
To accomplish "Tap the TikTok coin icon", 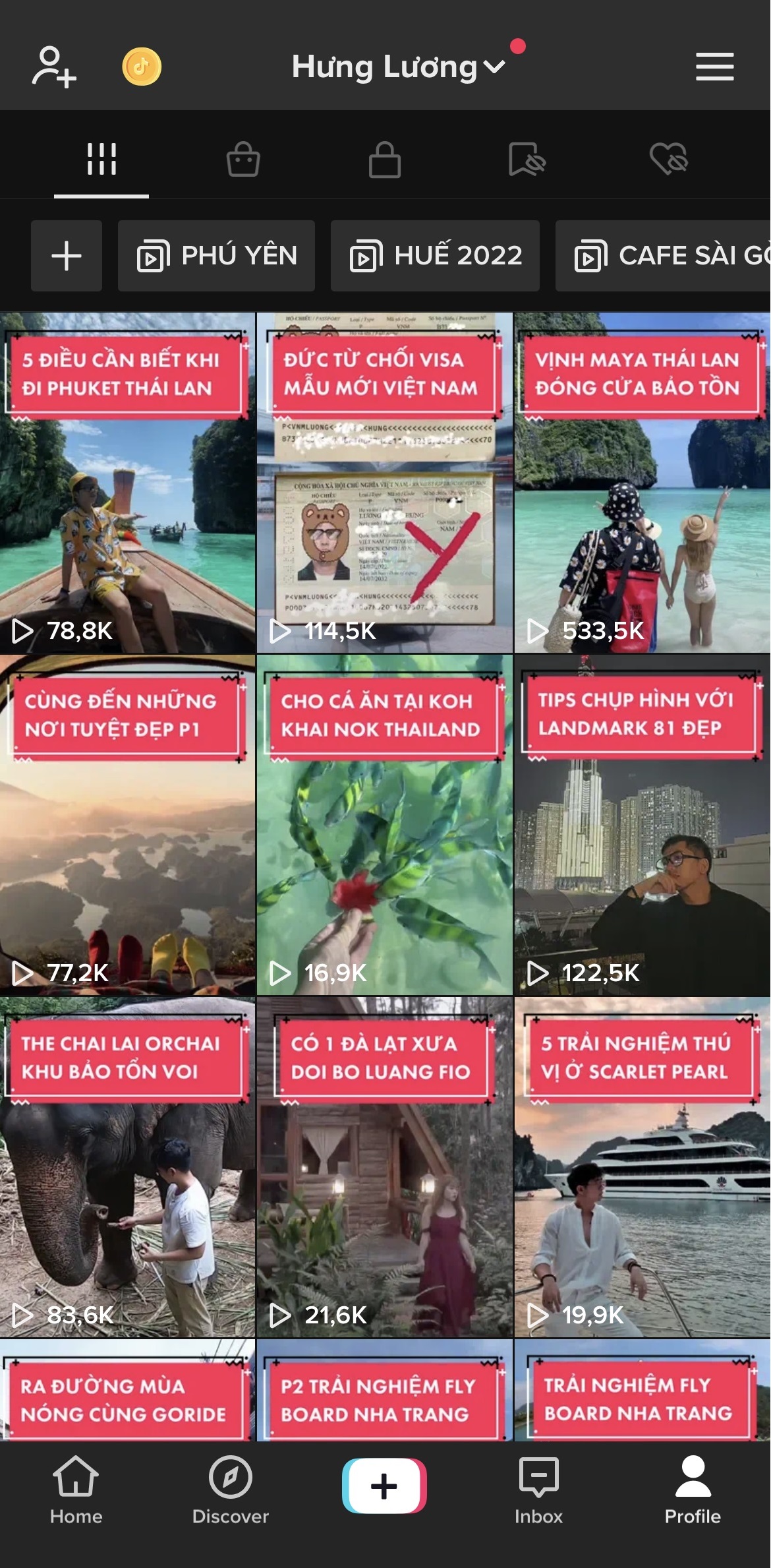I will tap(142, 67).
